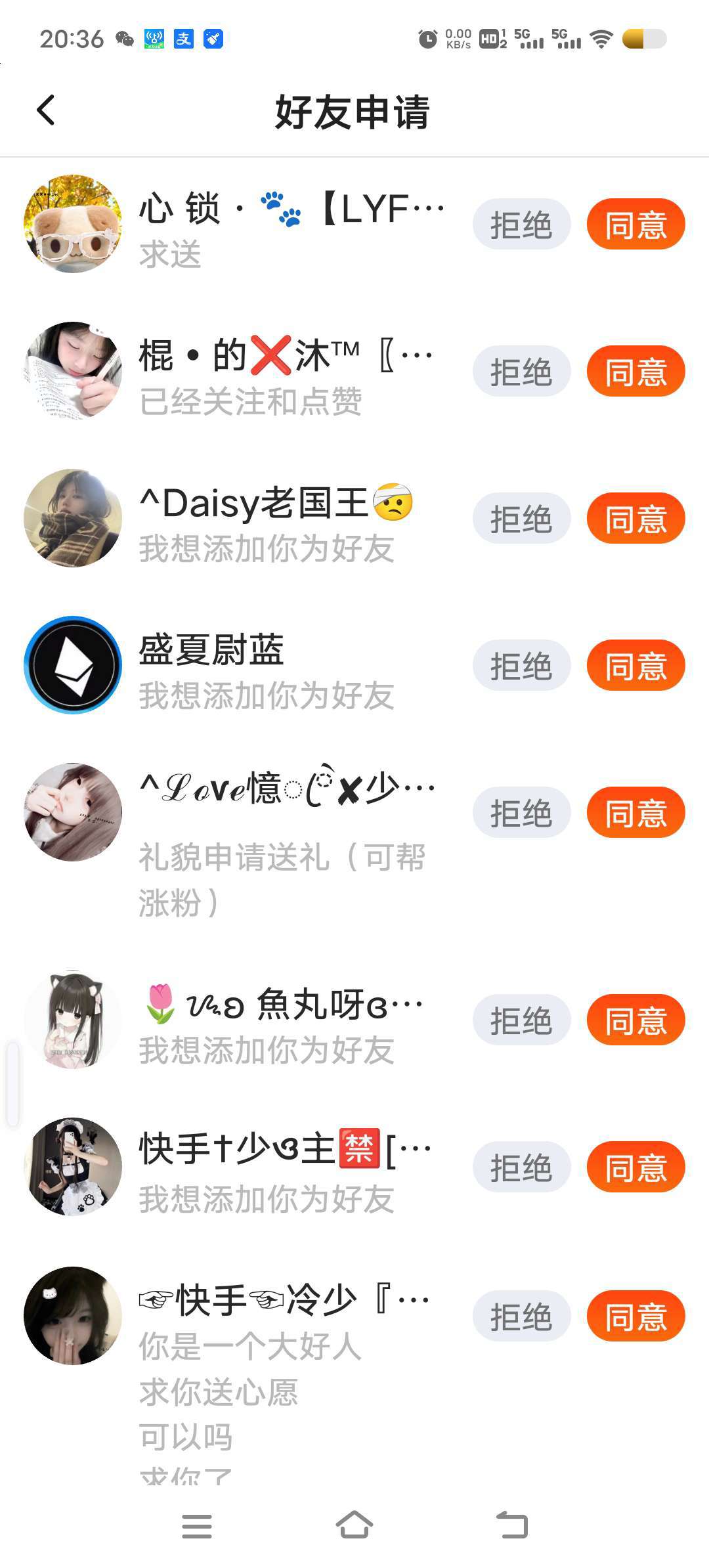
Task: Accept friend request from 心锁
Action: point(635,225)
